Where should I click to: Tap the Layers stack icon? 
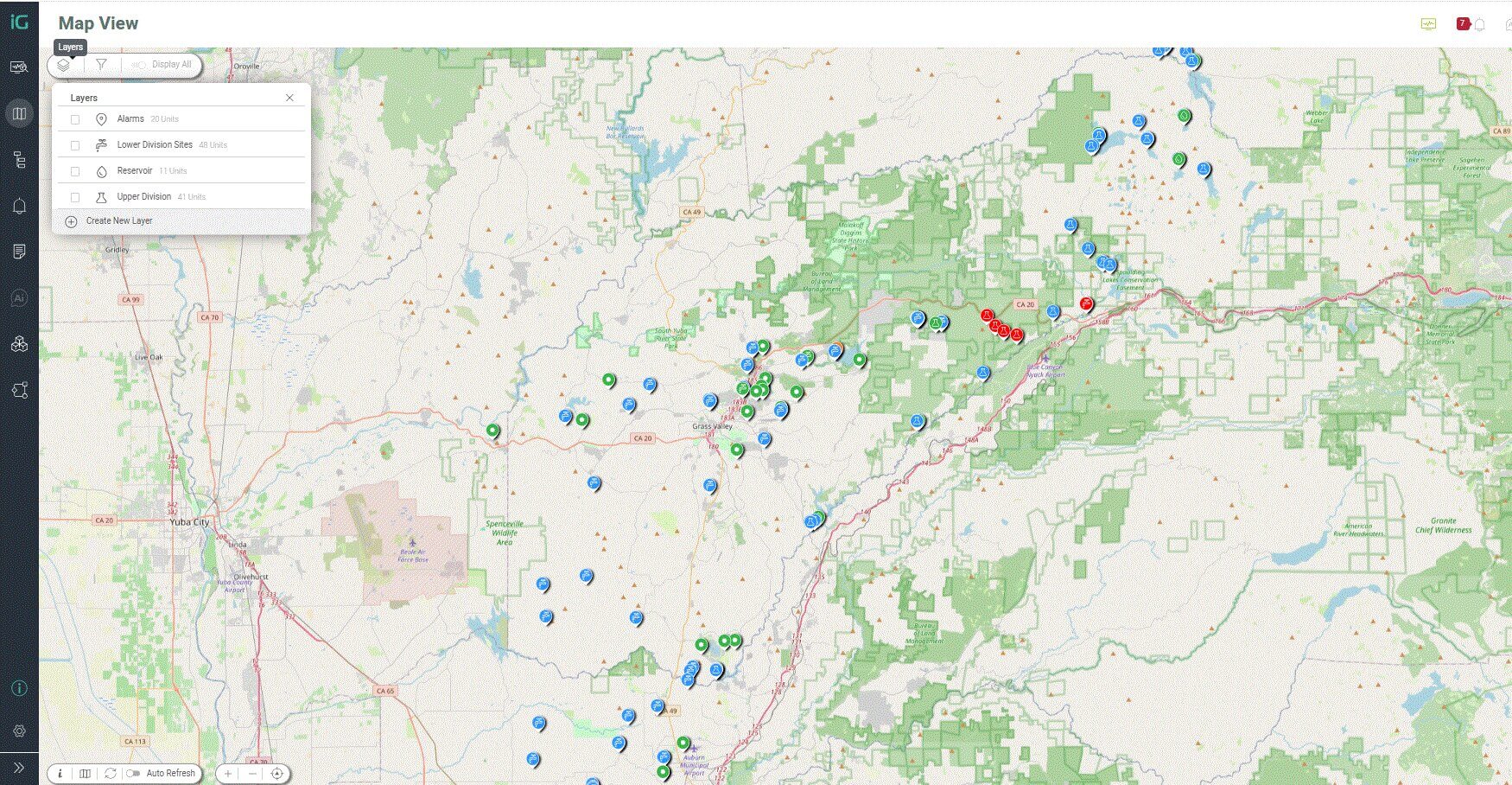pyautogui.click(x=63, y=65)
